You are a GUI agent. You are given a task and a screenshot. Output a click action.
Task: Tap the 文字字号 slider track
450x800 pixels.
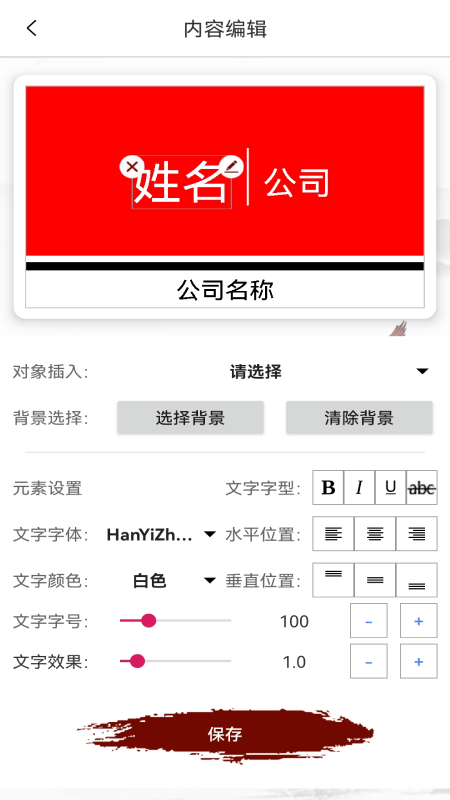(175, 620)
